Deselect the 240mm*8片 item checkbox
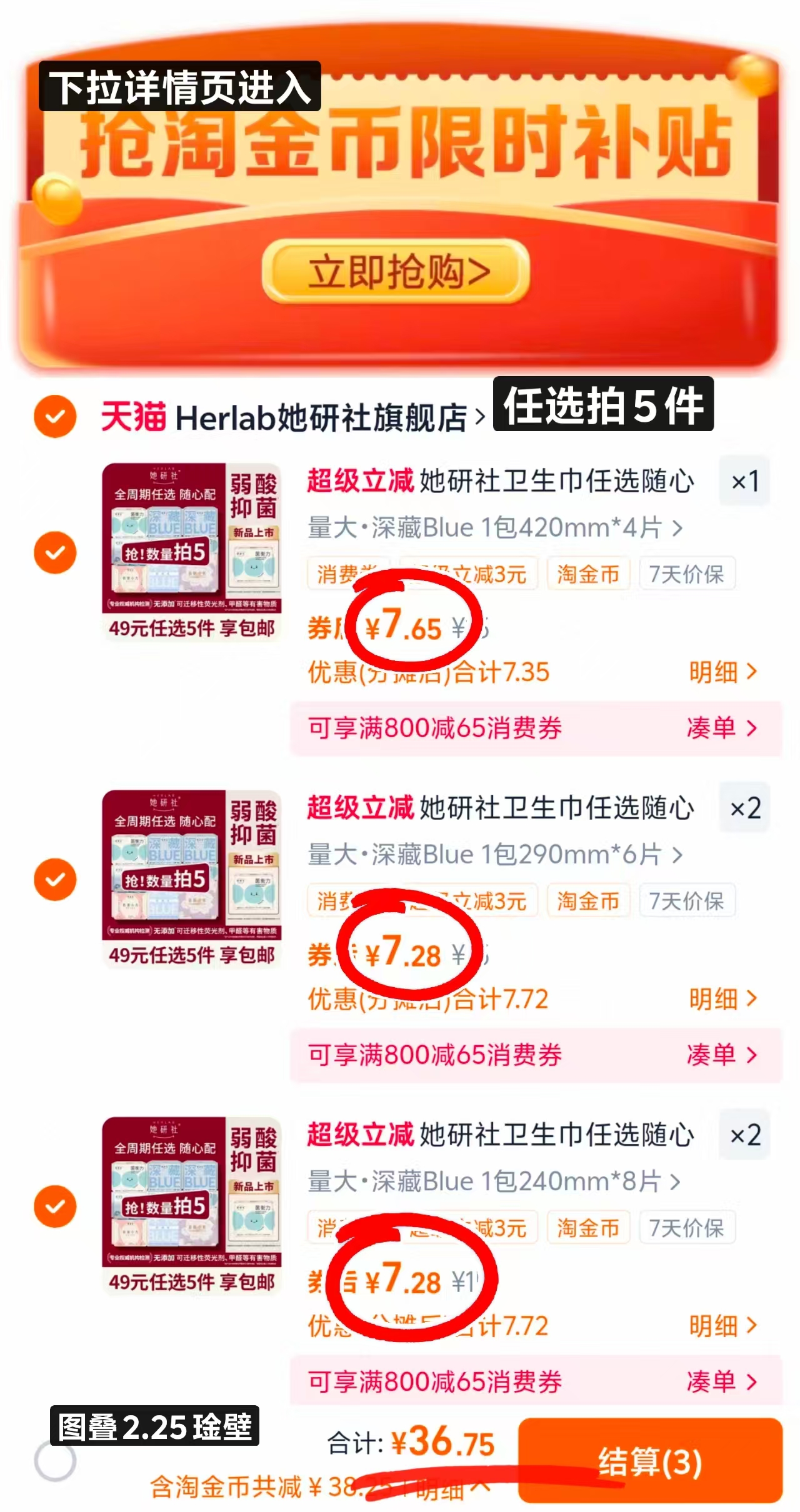 (x=55, y=1205)
